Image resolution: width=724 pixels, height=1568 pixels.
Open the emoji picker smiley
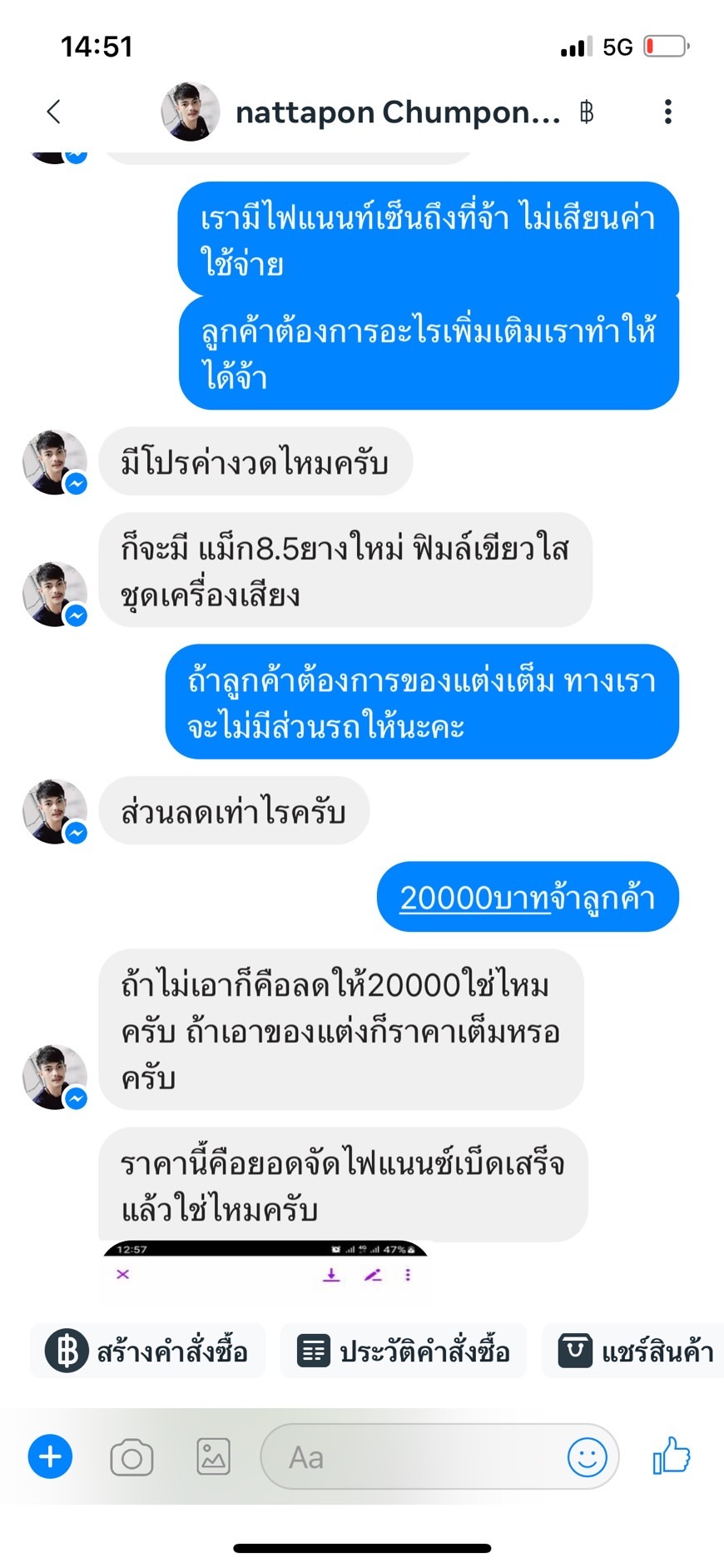point(587,1457)
